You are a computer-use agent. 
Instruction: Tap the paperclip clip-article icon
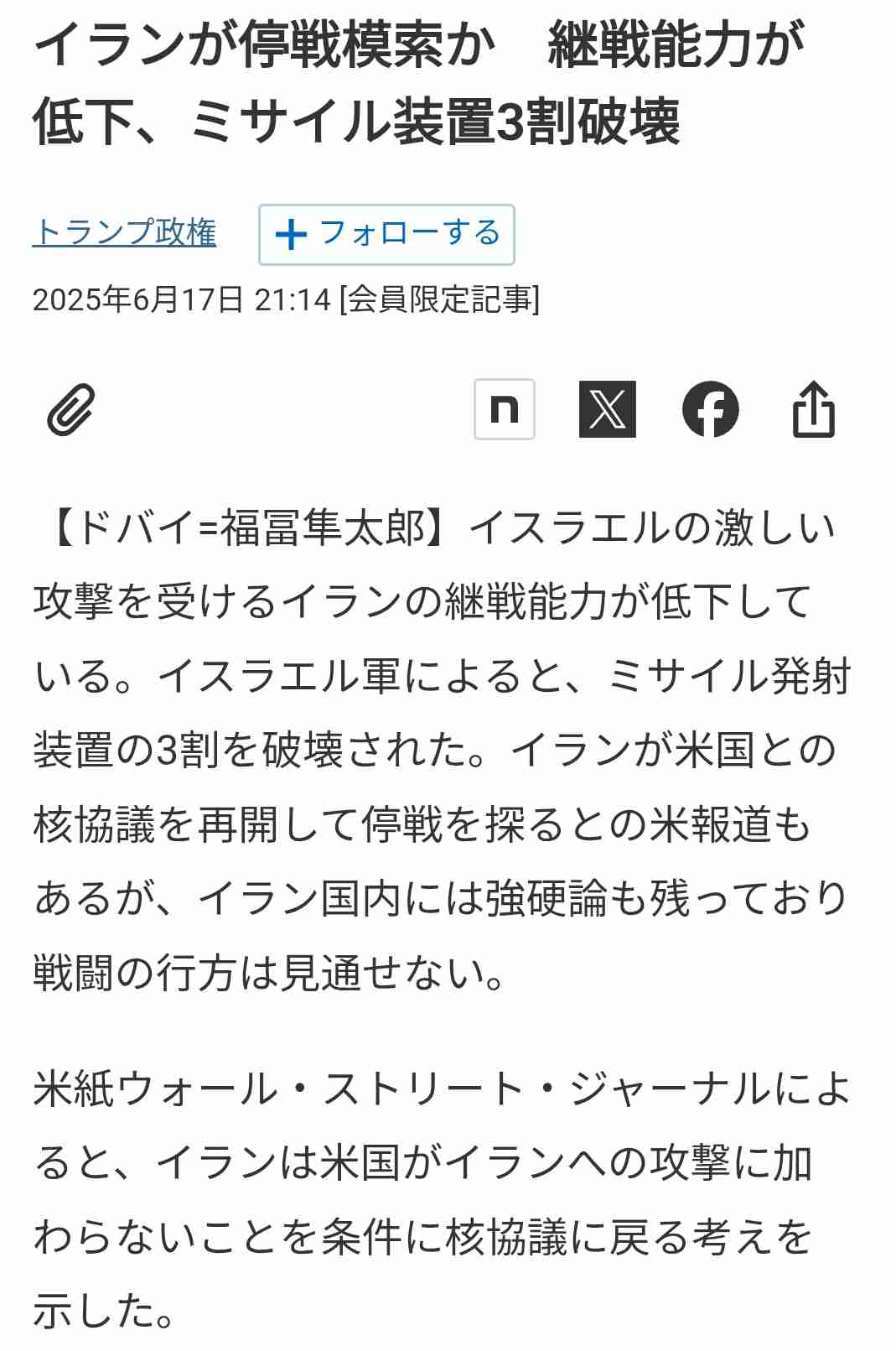coord(71,410)
